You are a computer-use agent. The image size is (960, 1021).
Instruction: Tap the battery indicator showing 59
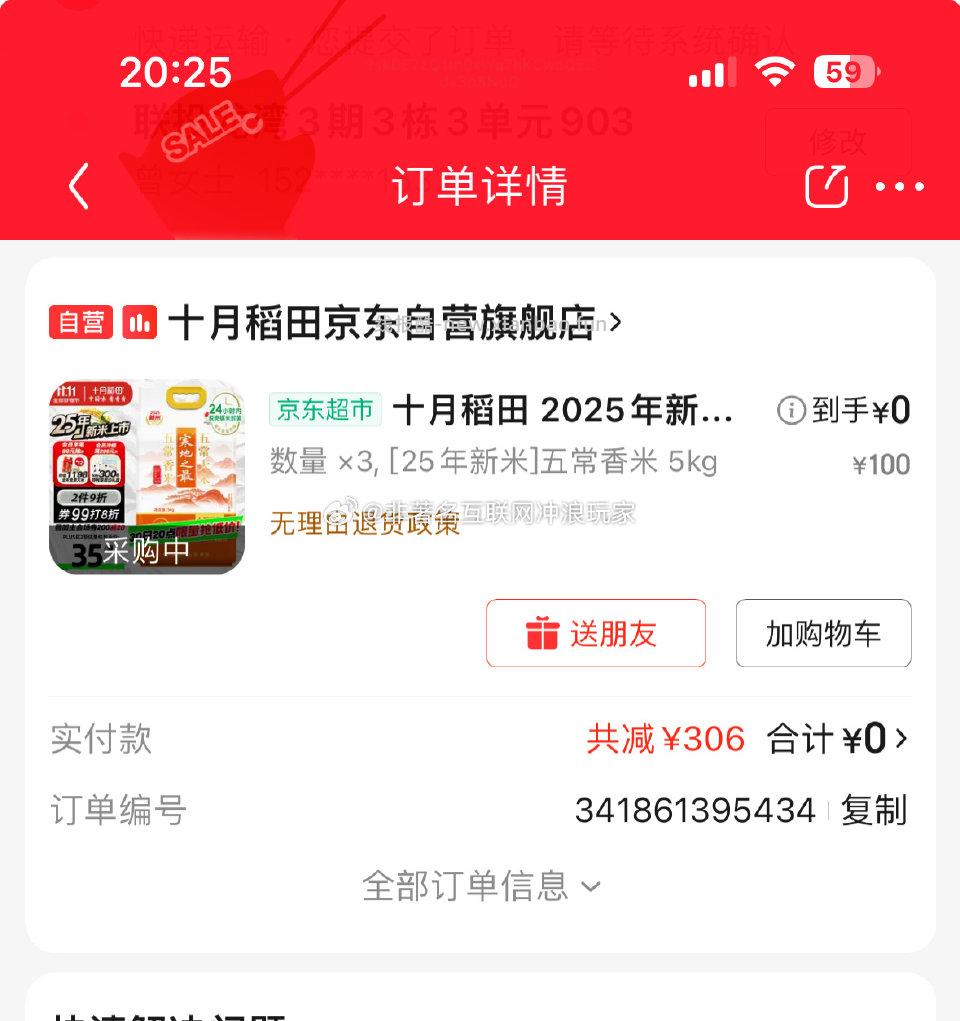843,72
